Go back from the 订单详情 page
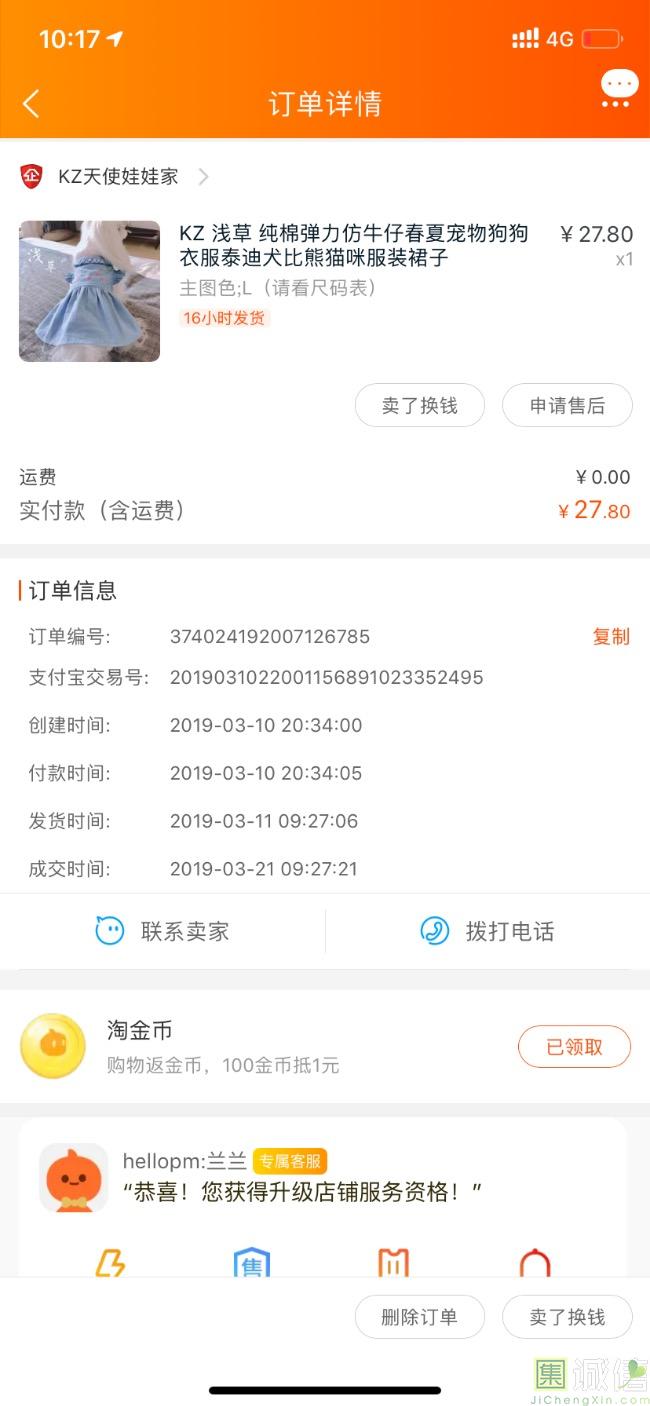 pyautogui.click(x=31, y=103)
